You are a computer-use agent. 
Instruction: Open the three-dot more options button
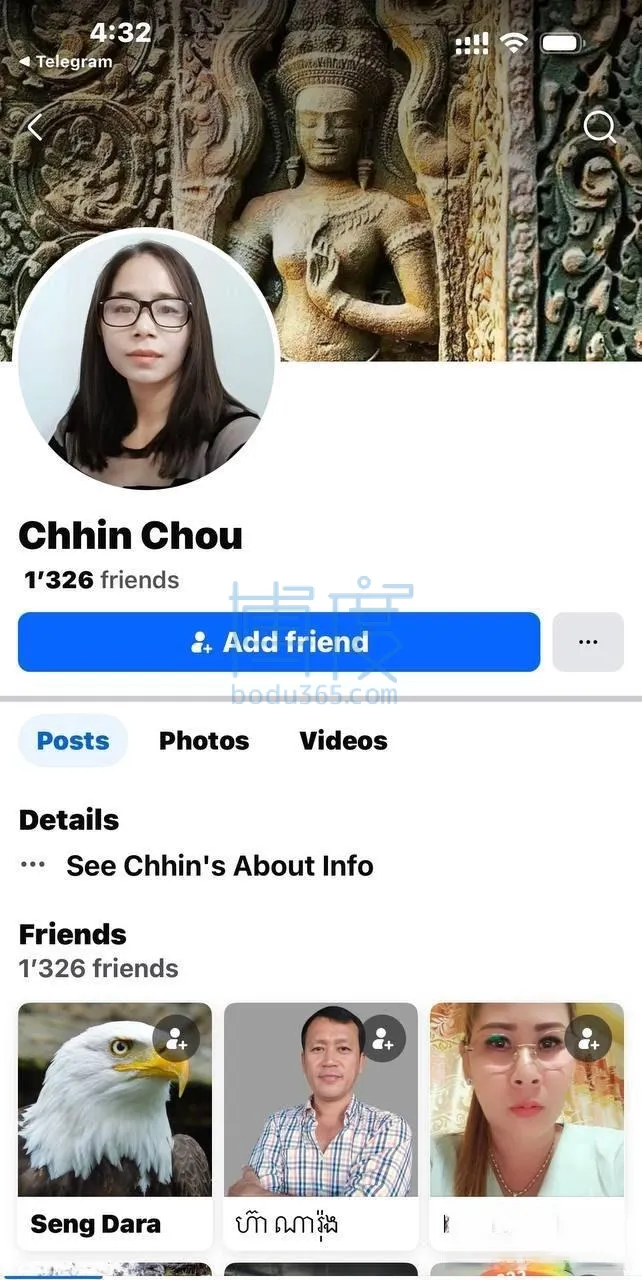588,642
